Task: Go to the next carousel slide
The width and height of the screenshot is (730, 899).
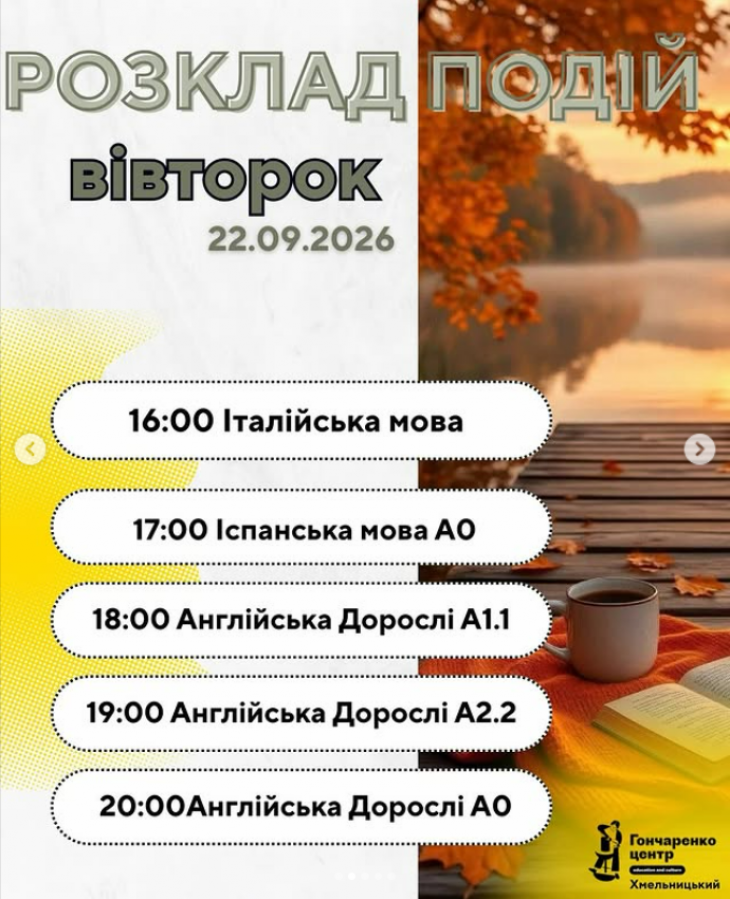Action: tap(700, 450)
